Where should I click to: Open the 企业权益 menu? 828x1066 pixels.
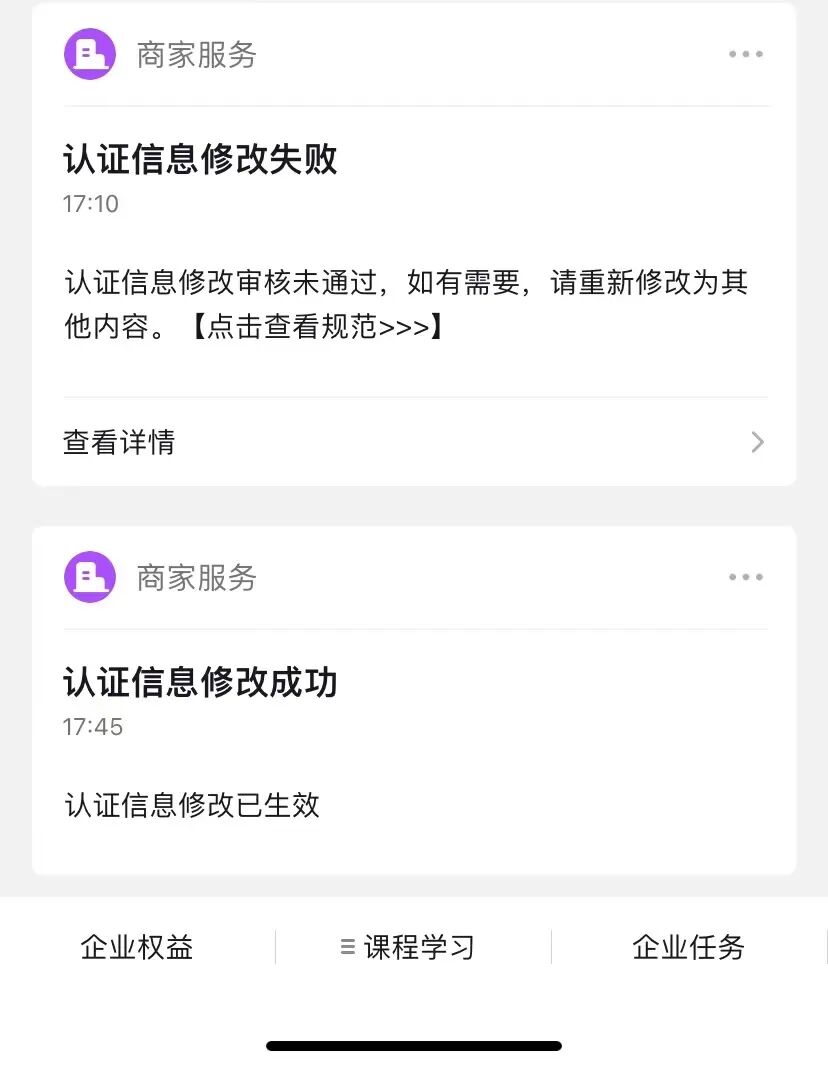[137, 947]
